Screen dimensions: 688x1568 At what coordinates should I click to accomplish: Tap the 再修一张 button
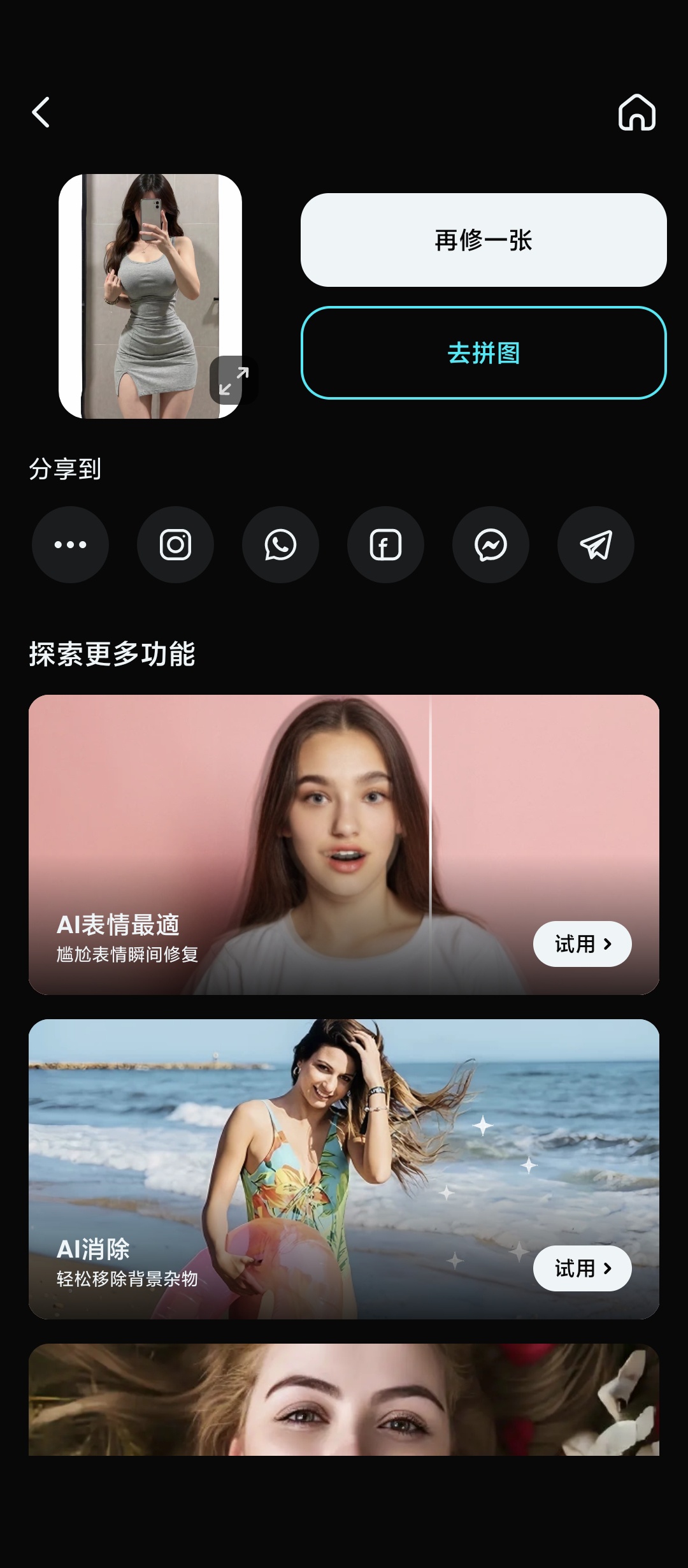click(484, 240)
